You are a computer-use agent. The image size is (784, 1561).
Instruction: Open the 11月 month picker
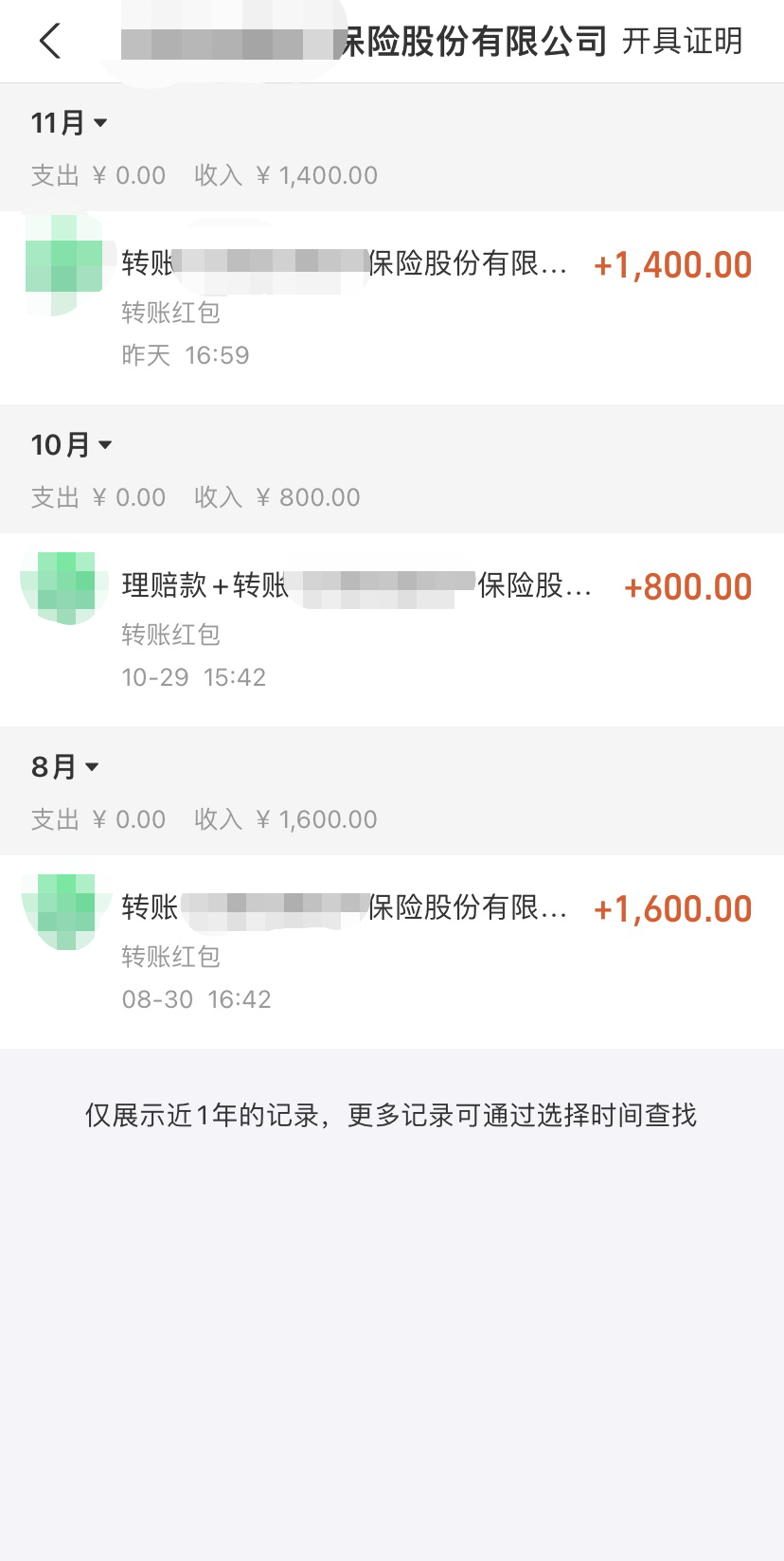click(x=69, y=122)
